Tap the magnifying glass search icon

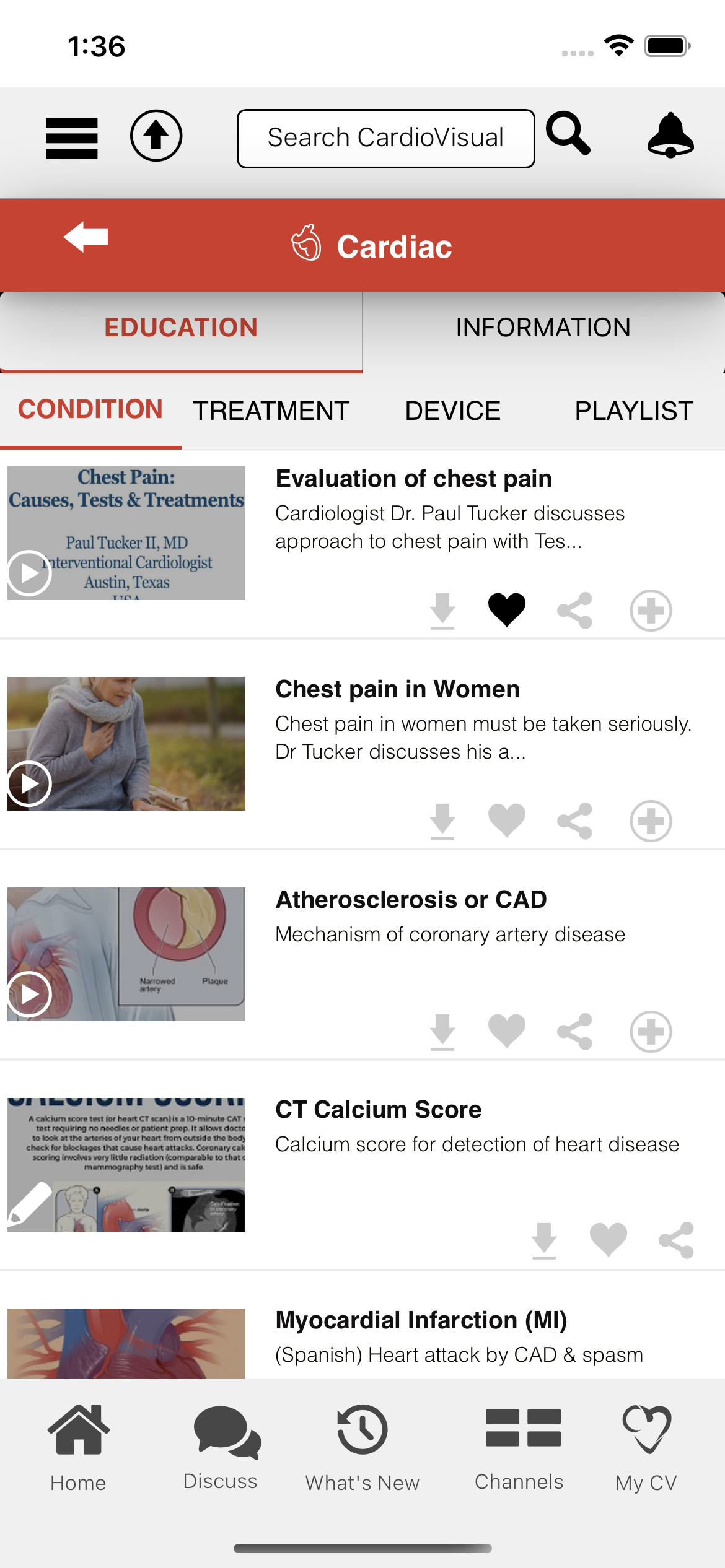point(568,134)
